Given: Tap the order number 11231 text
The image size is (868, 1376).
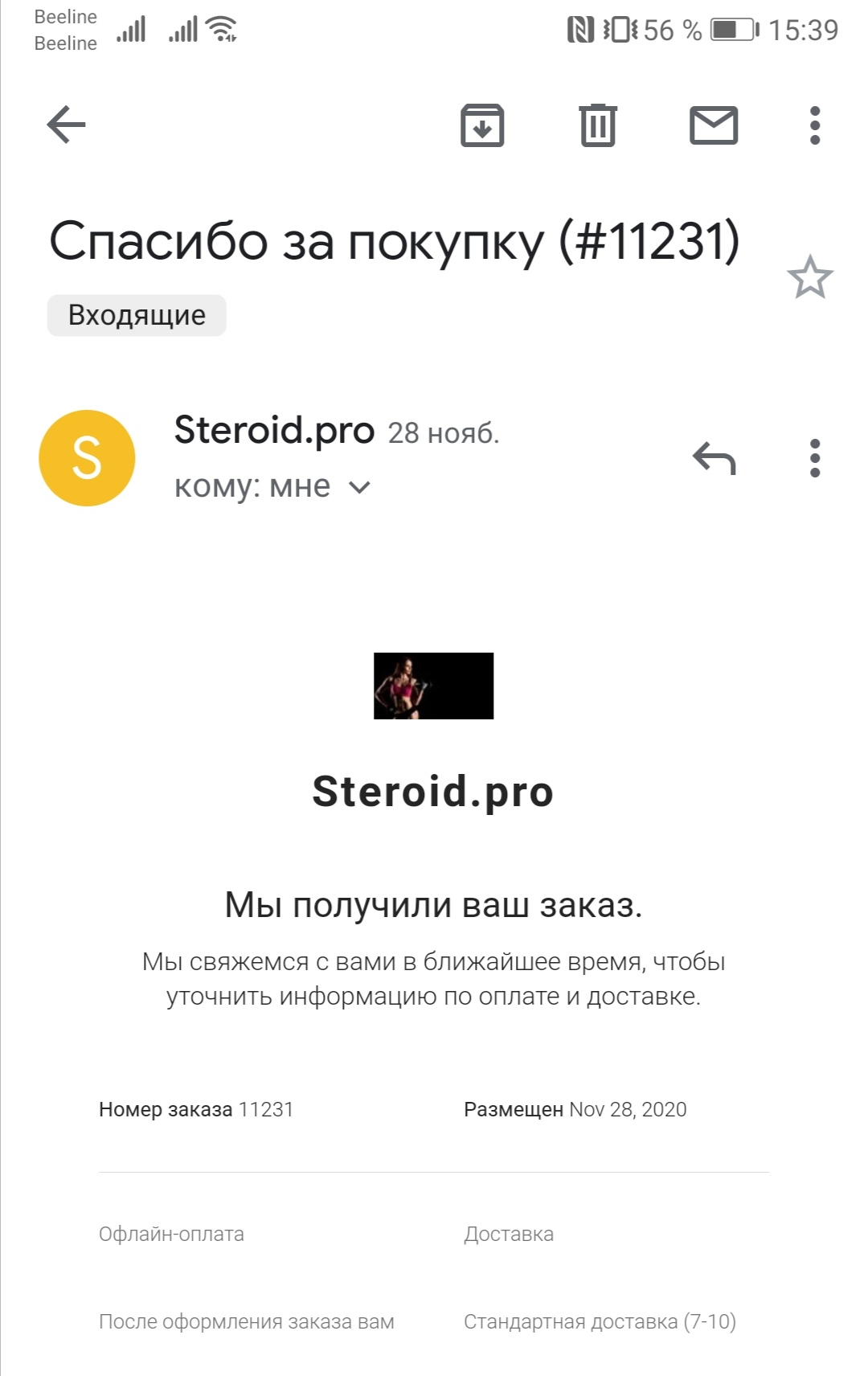Looking at the screenshot, I should (x=266, y=1110).
